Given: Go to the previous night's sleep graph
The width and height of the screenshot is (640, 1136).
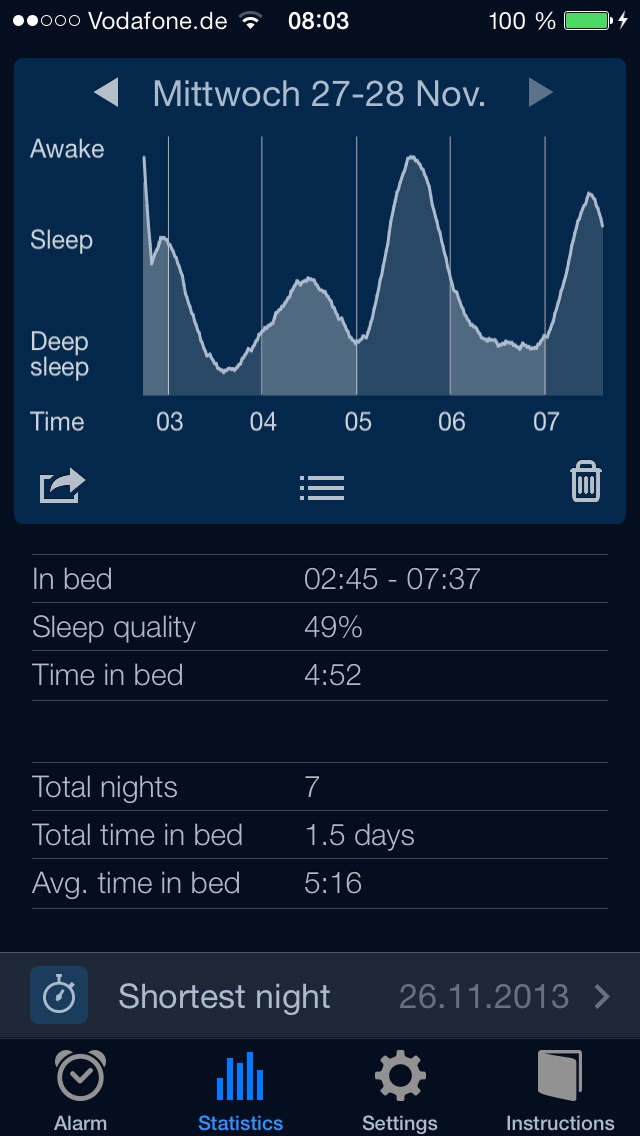Looking at the screenshot, I should [106, 93].
